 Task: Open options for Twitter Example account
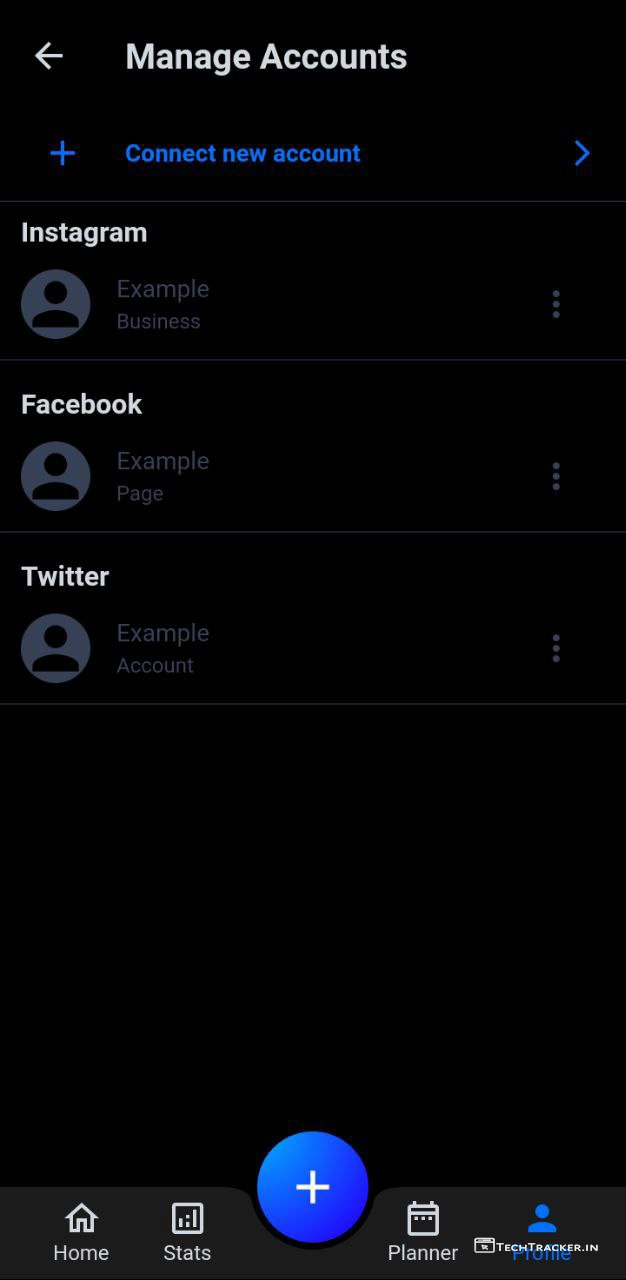[556, 648]
